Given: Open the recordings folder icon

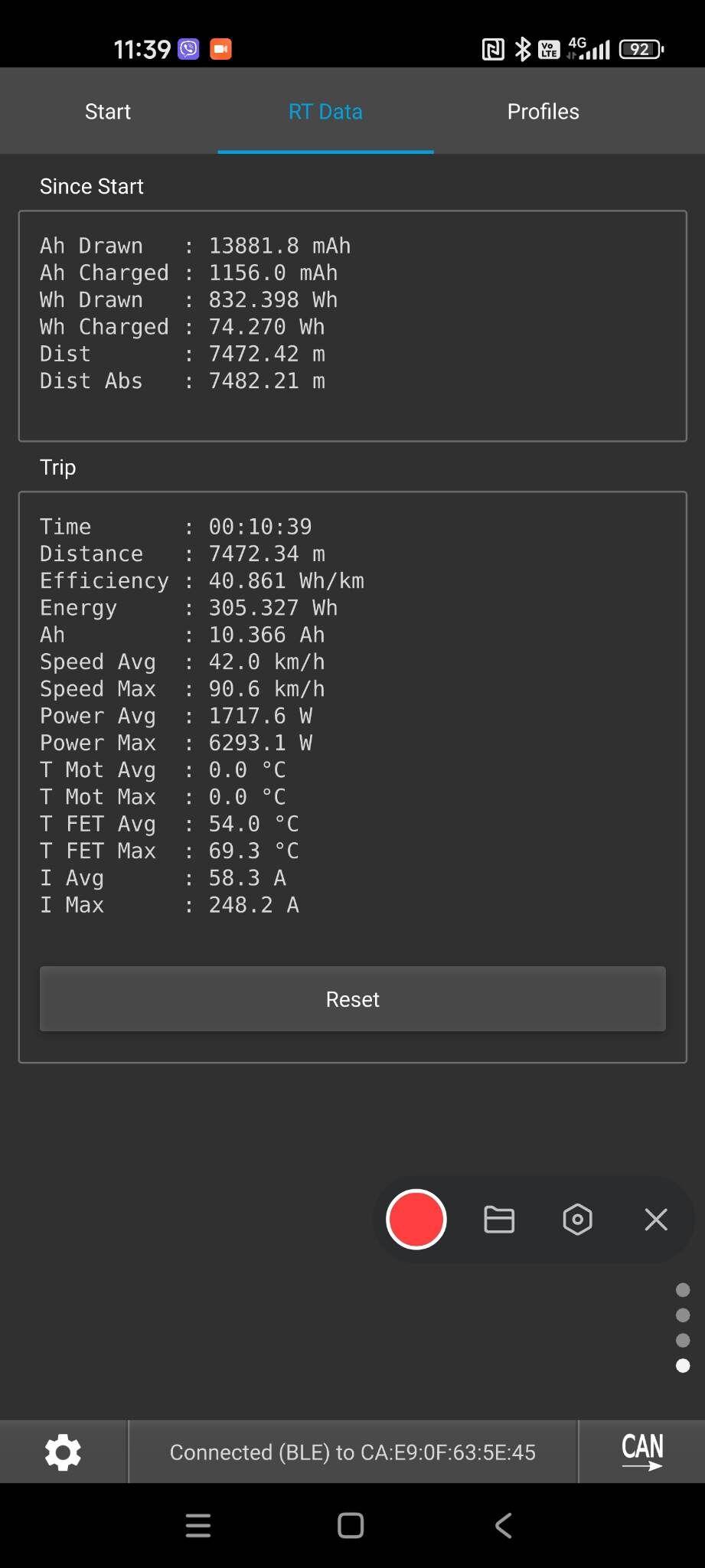Looking at the screenshot, I should click(499, 1220).
